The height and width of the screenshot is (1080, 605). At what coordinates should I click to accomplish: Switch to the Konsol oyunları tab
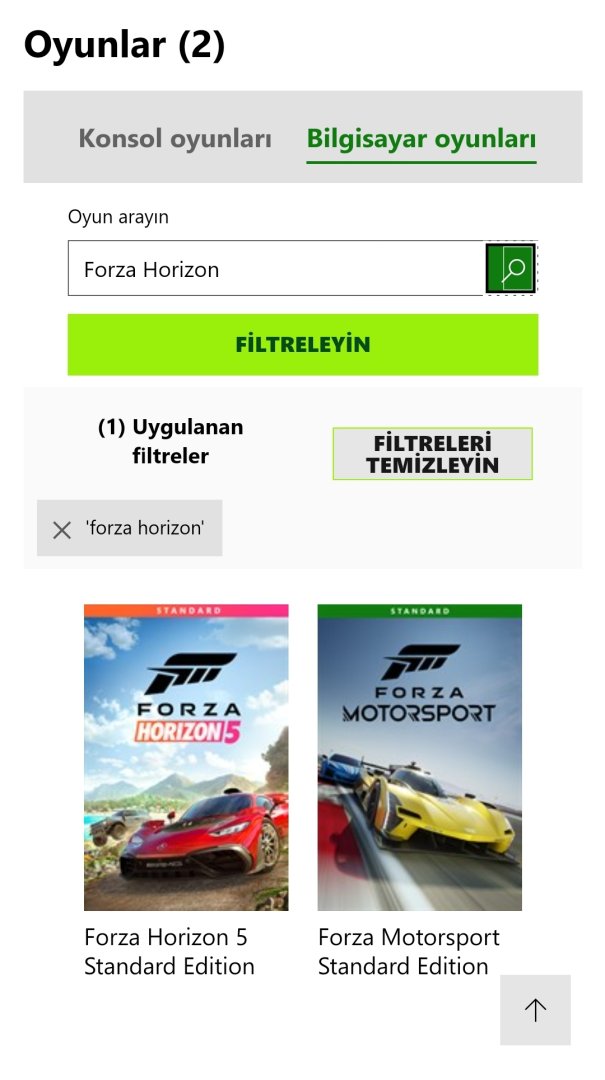[x=175, y=139]
